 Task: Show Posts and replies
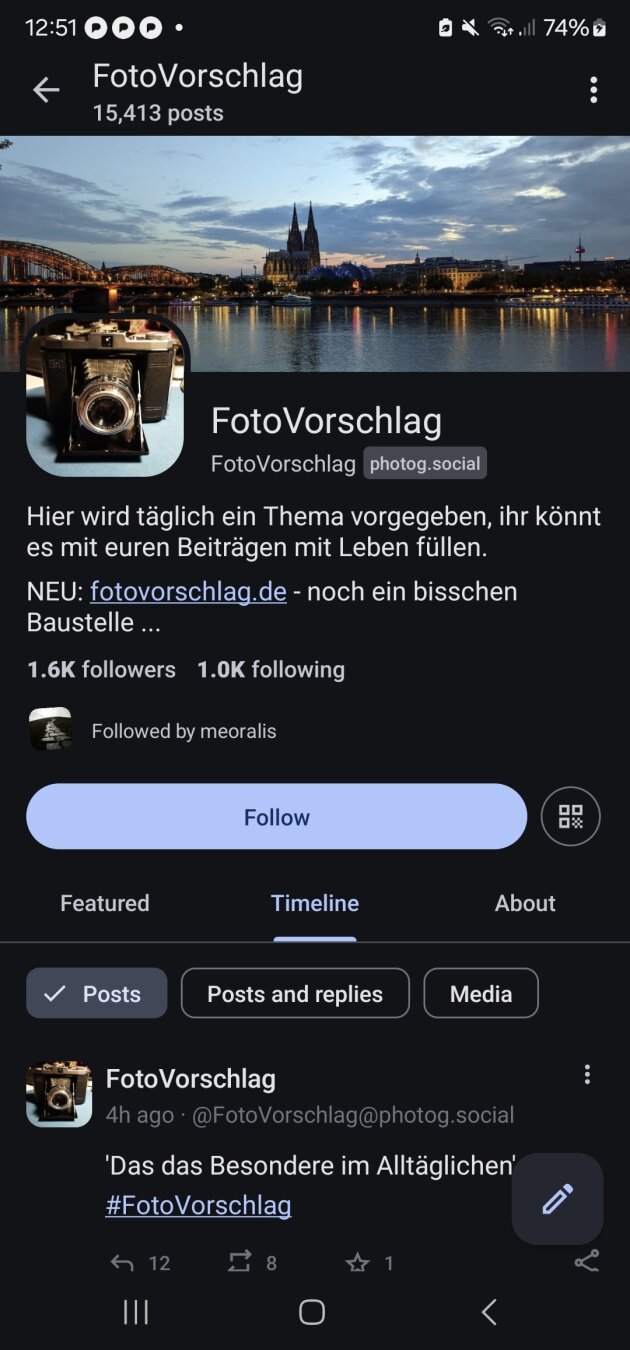[295, 994]
